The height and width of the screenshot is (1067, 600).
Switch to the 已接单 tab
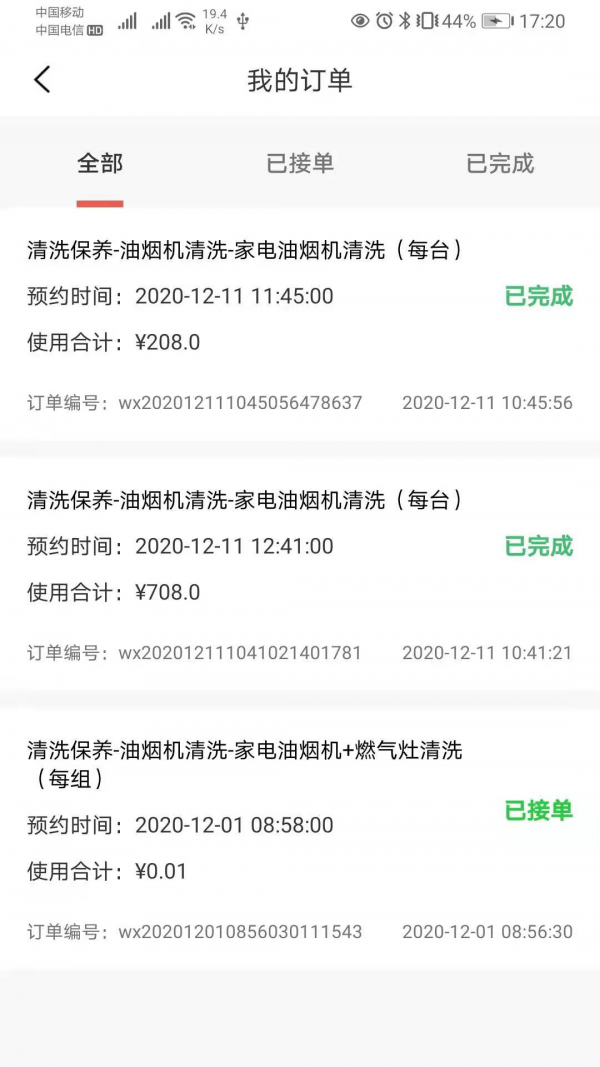click(300, 164)
